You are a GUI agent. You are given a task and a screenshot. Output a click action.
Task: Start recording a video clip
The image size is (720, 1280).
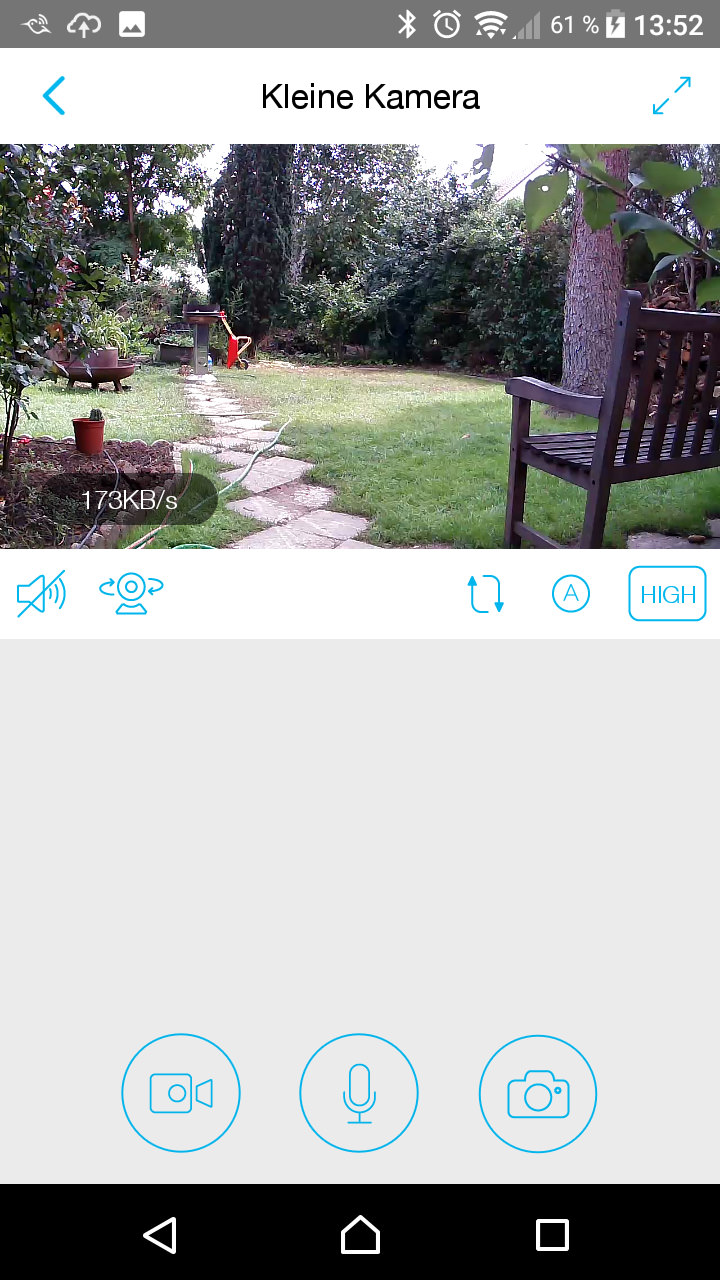181,1093
